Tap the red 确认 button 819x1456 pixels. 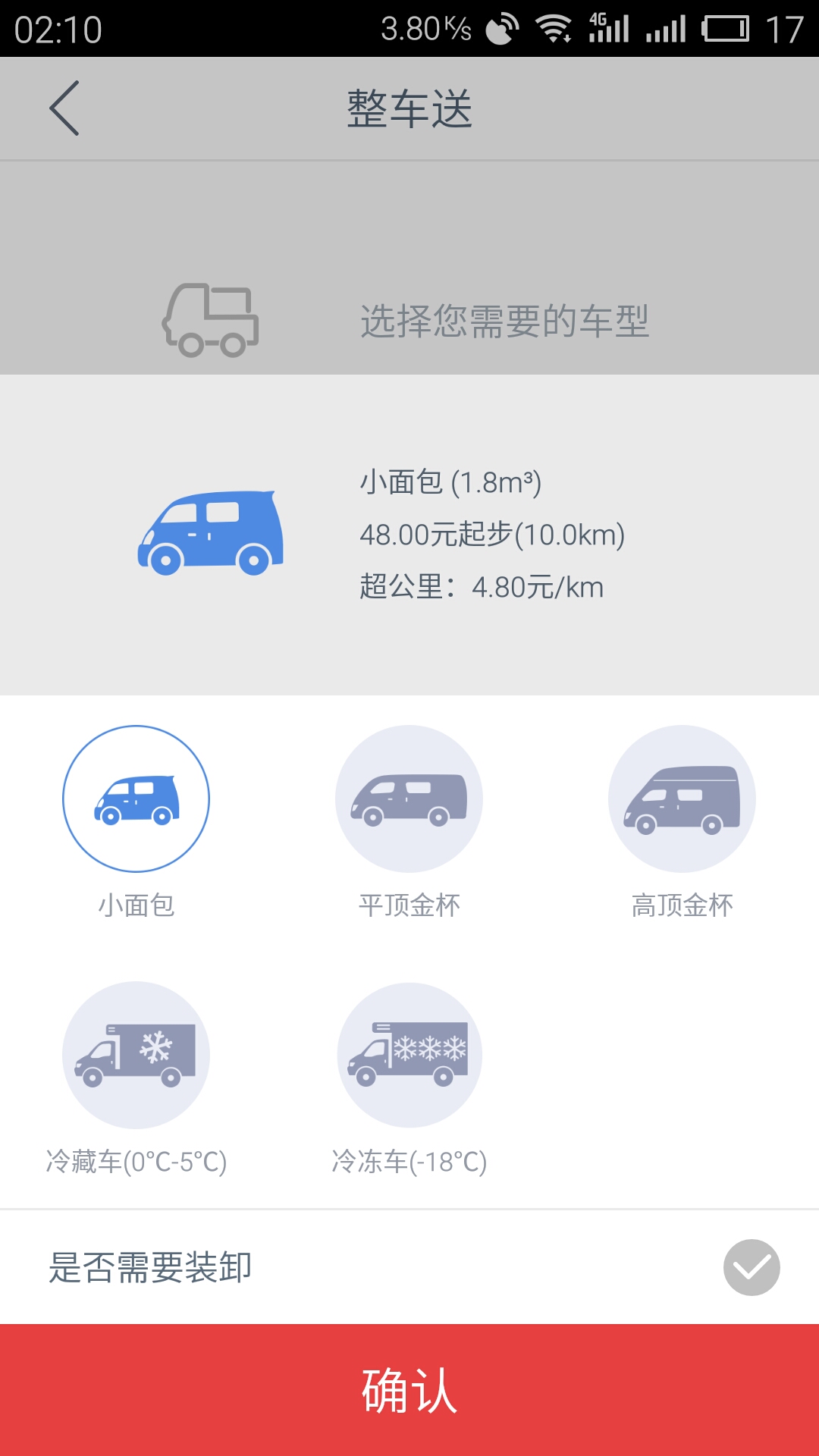pyautogui.click(x=409, y=1390)
